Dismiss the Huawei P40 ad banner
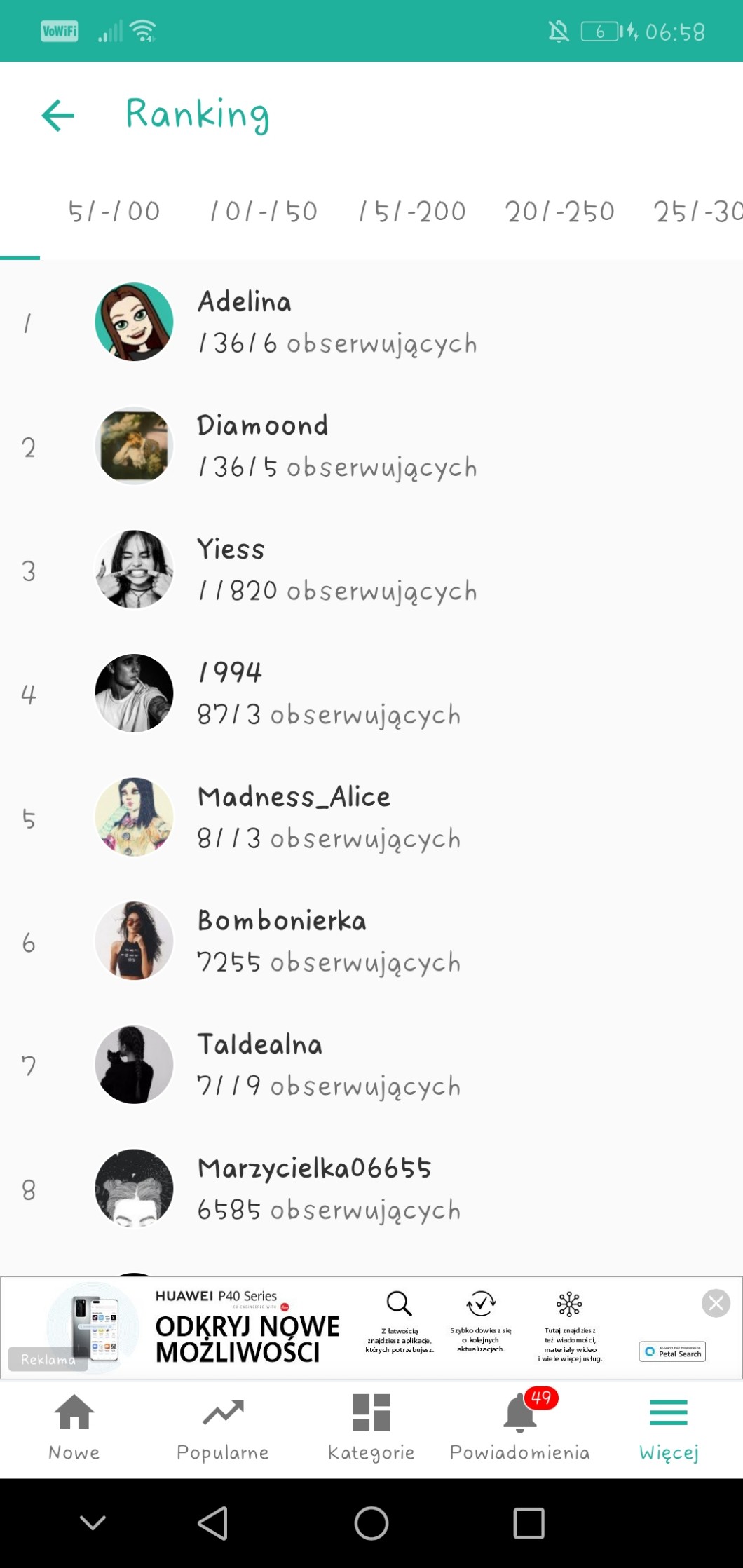 tap(716, 1303)
